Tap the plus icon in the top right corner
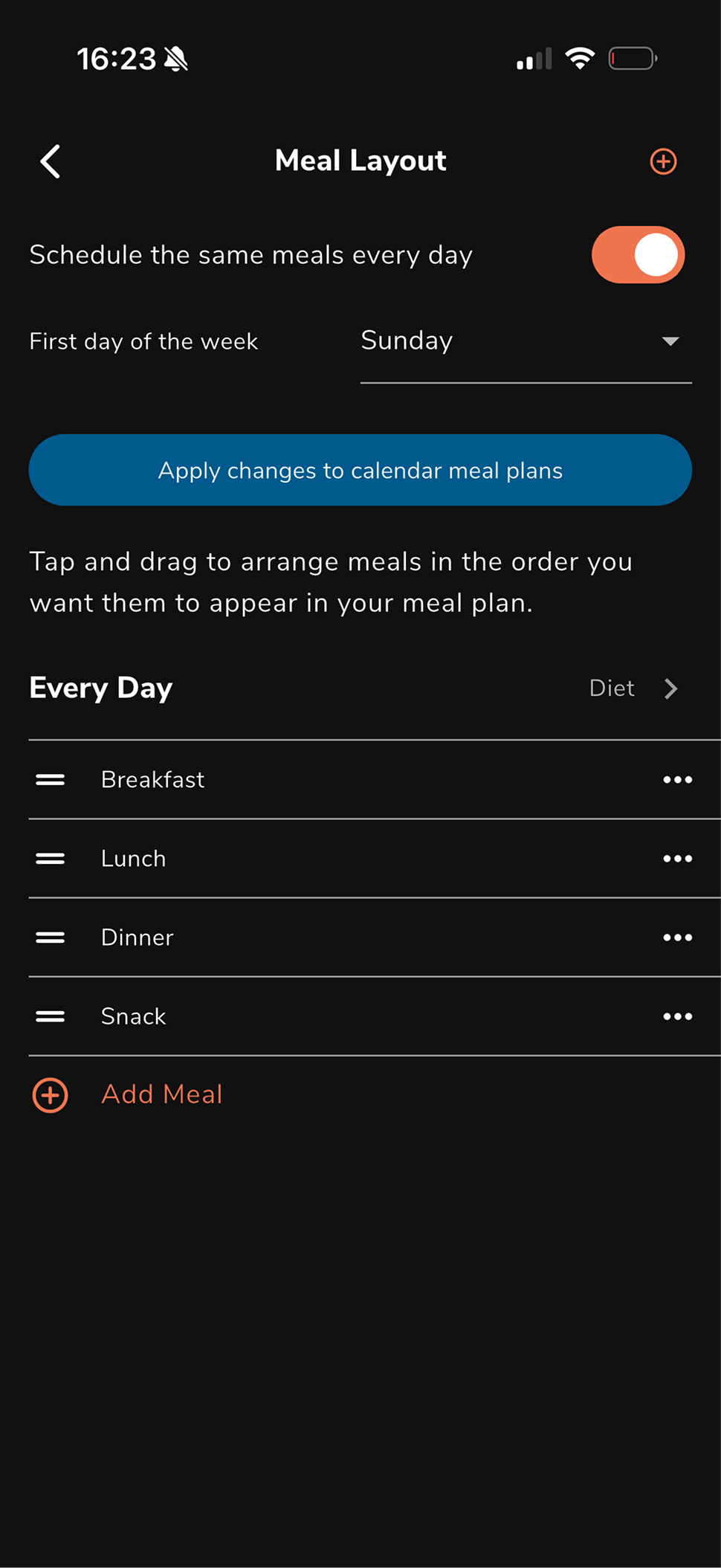 point(663,161)
